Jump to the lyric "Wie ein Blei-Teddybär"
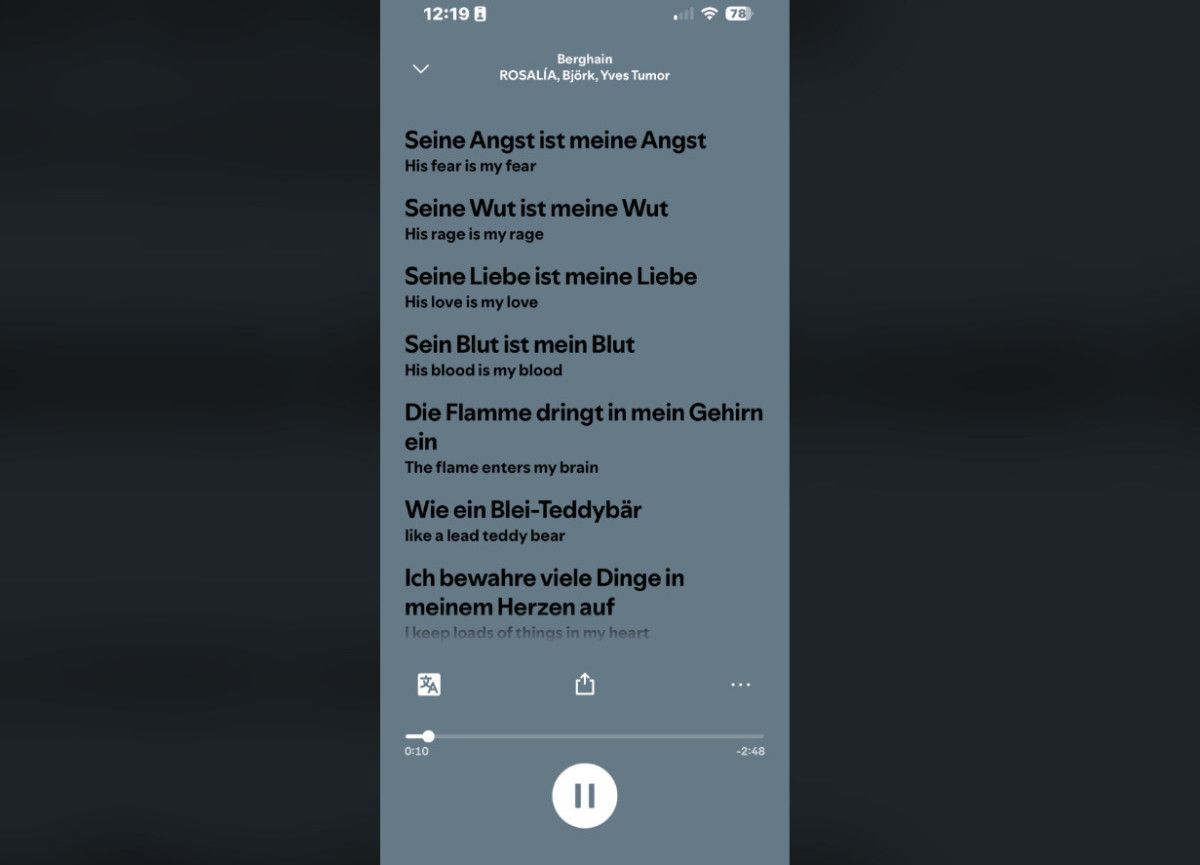The width and height of the screenshot is (1200, 865). 522,510
